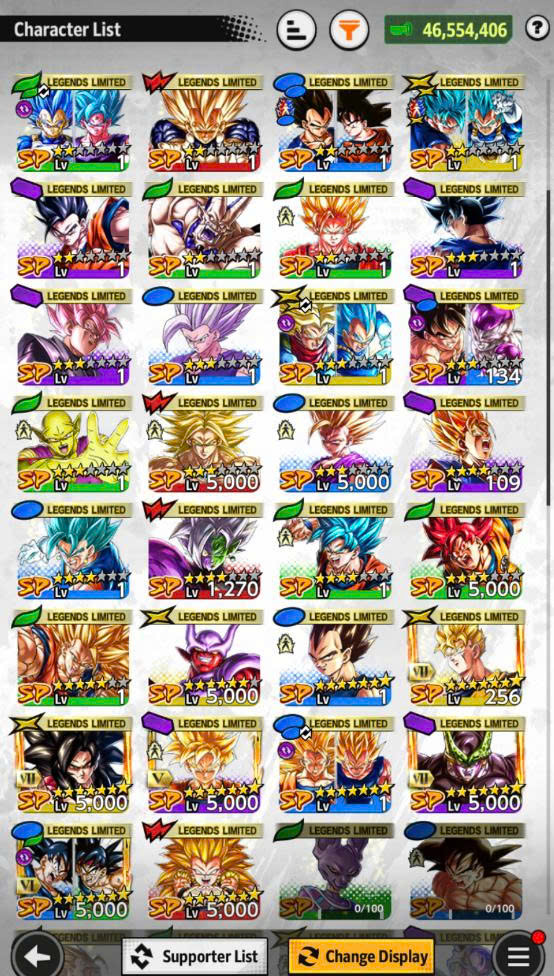Select the green Cell card at level 5,000

click(466, 764)
